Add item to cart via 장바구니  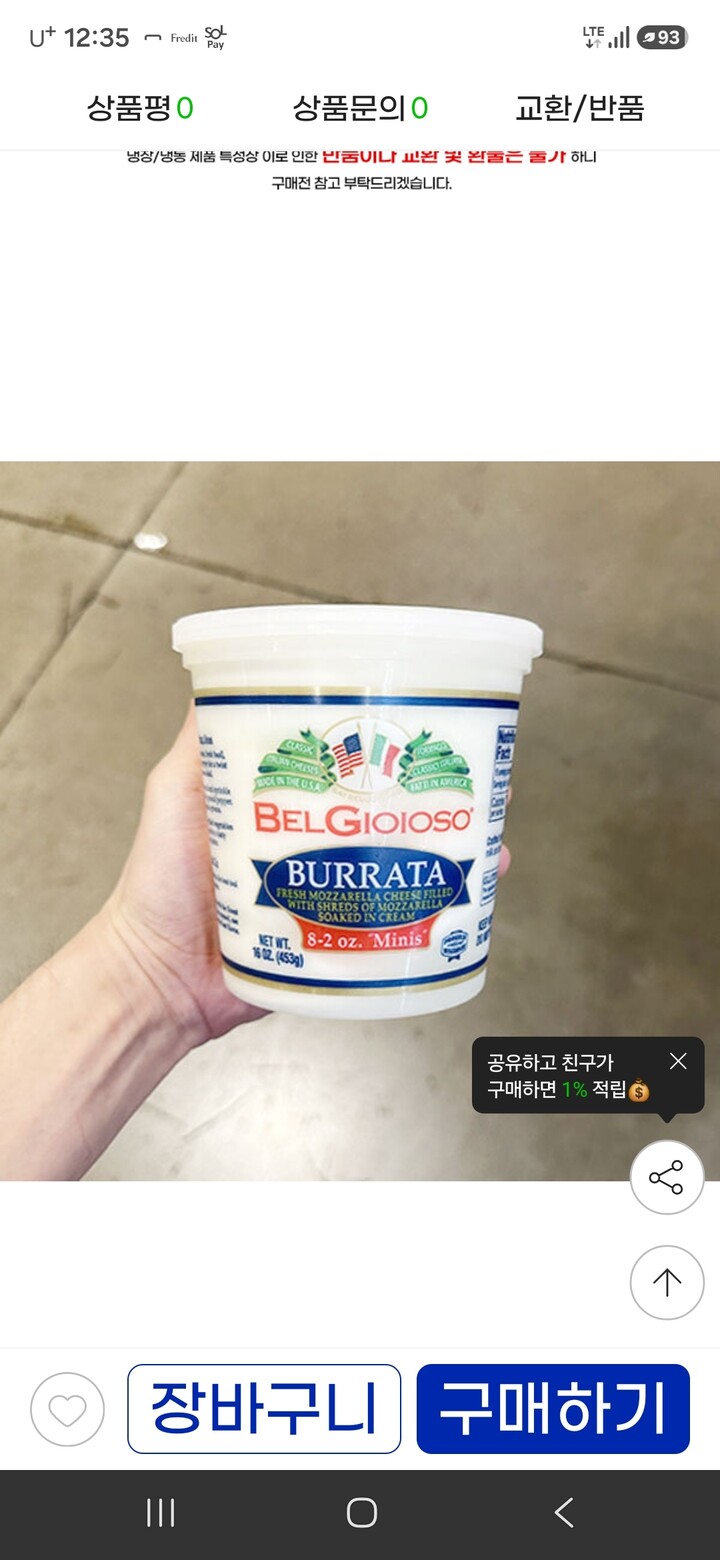[264, 1409]
